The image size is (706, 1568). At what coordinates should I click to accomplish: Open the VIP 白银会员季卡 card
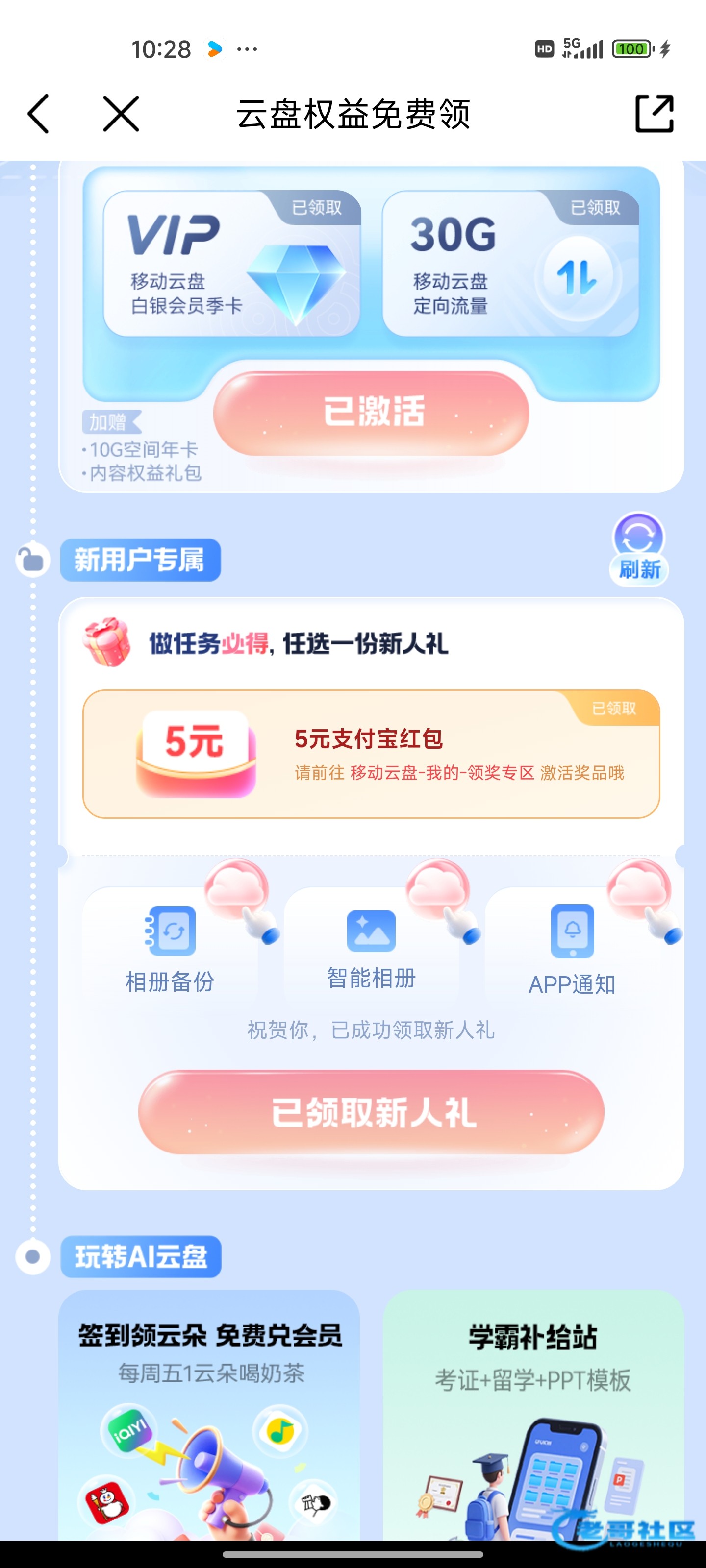click(x=231, y=264)
